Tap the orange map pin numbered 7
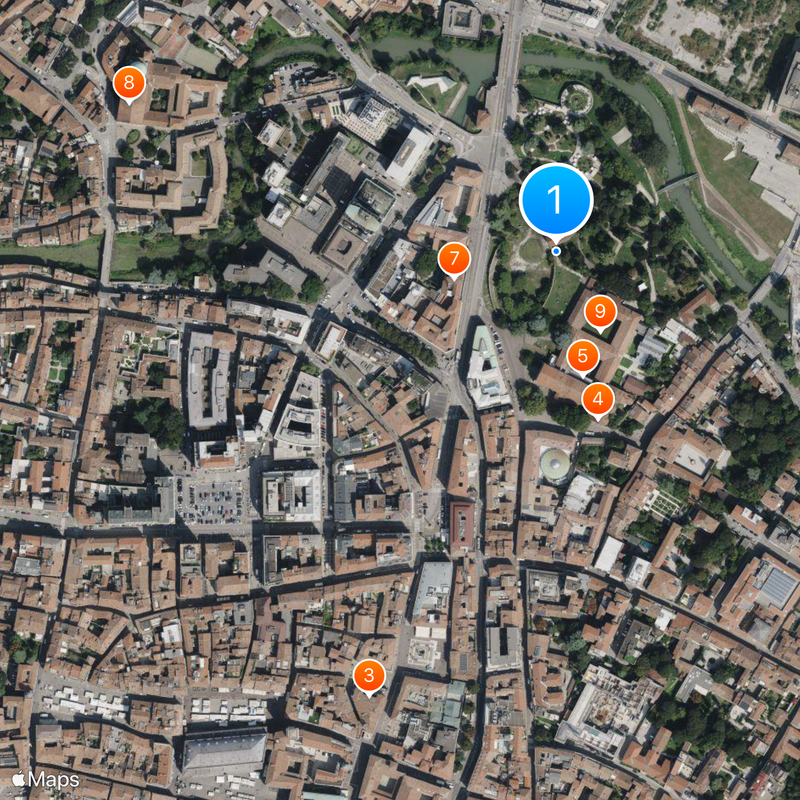The image size is (800, 800). tap(454, 259)
